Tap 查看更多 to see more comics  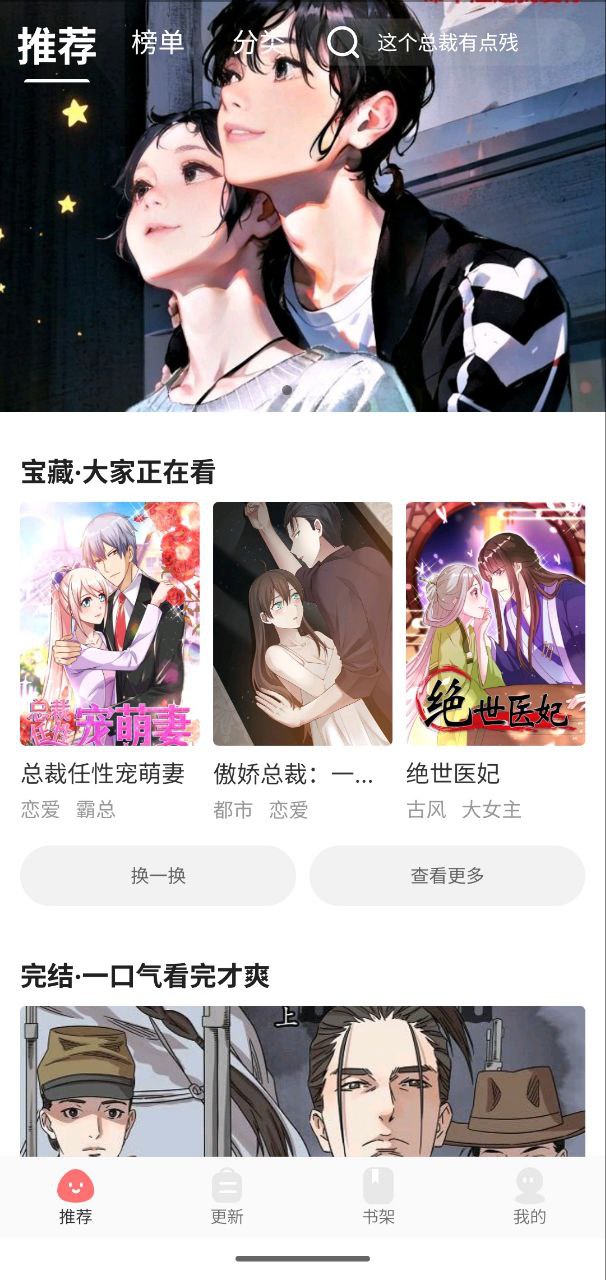click(x=447, y=876)
